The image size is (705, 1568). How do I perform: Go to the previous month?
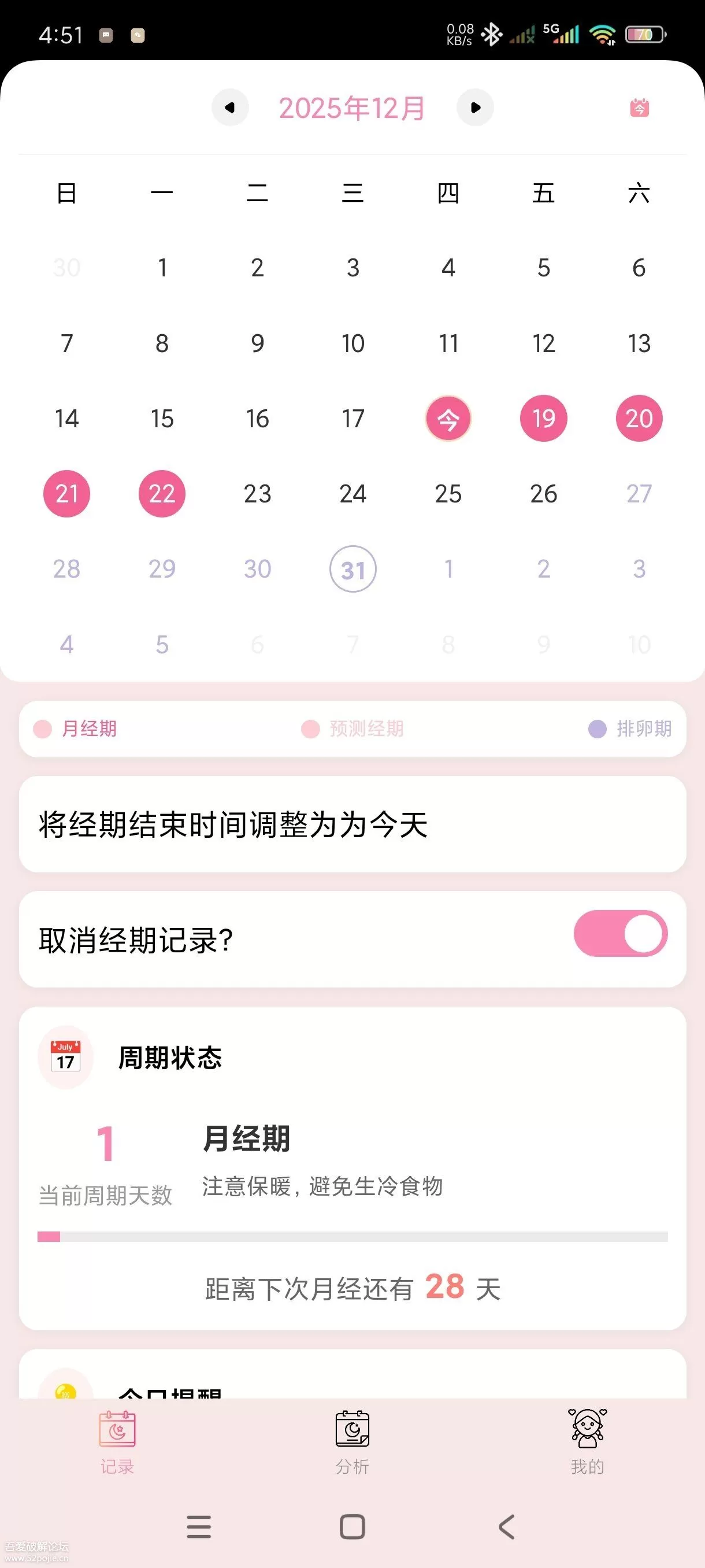(230, 108)
